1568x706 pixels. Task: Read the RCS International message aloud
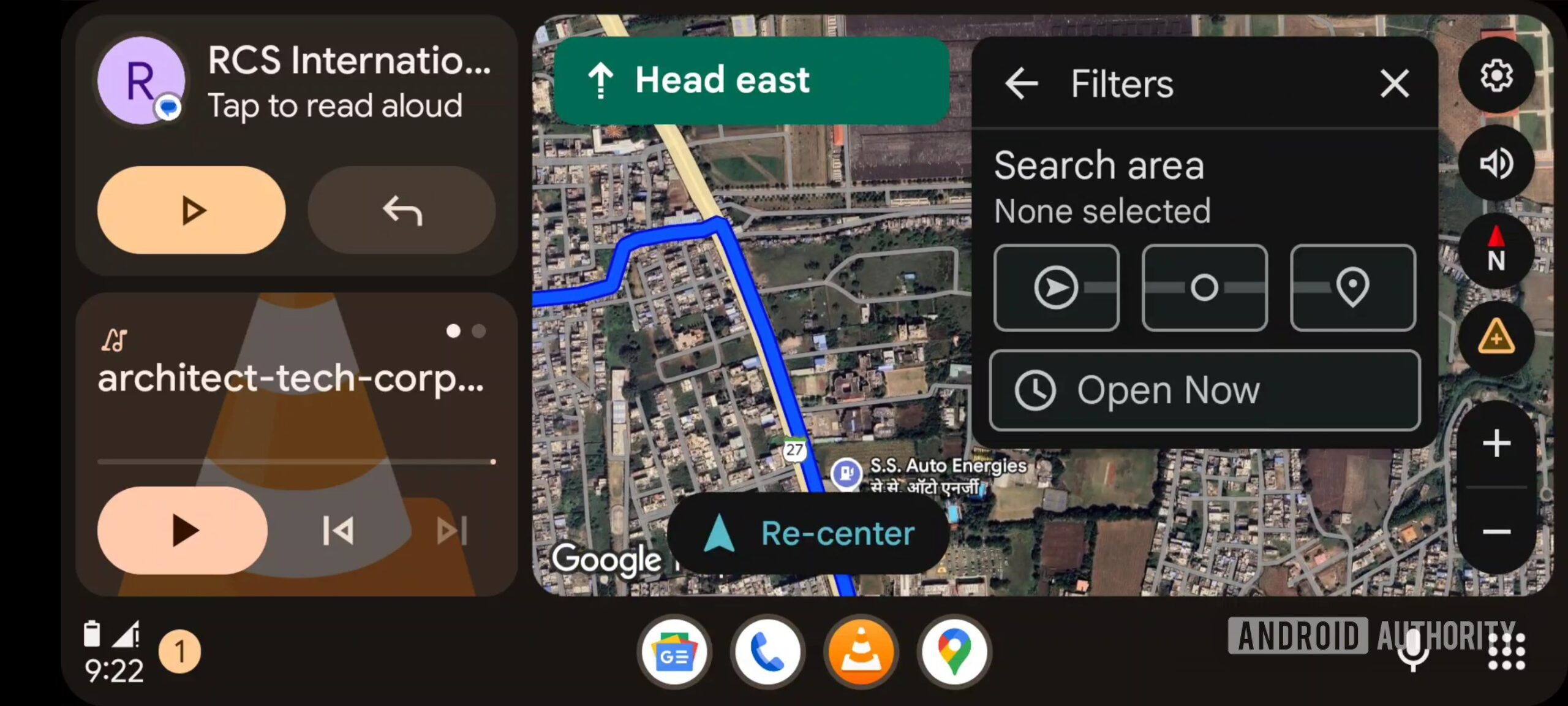pos(191,210)
